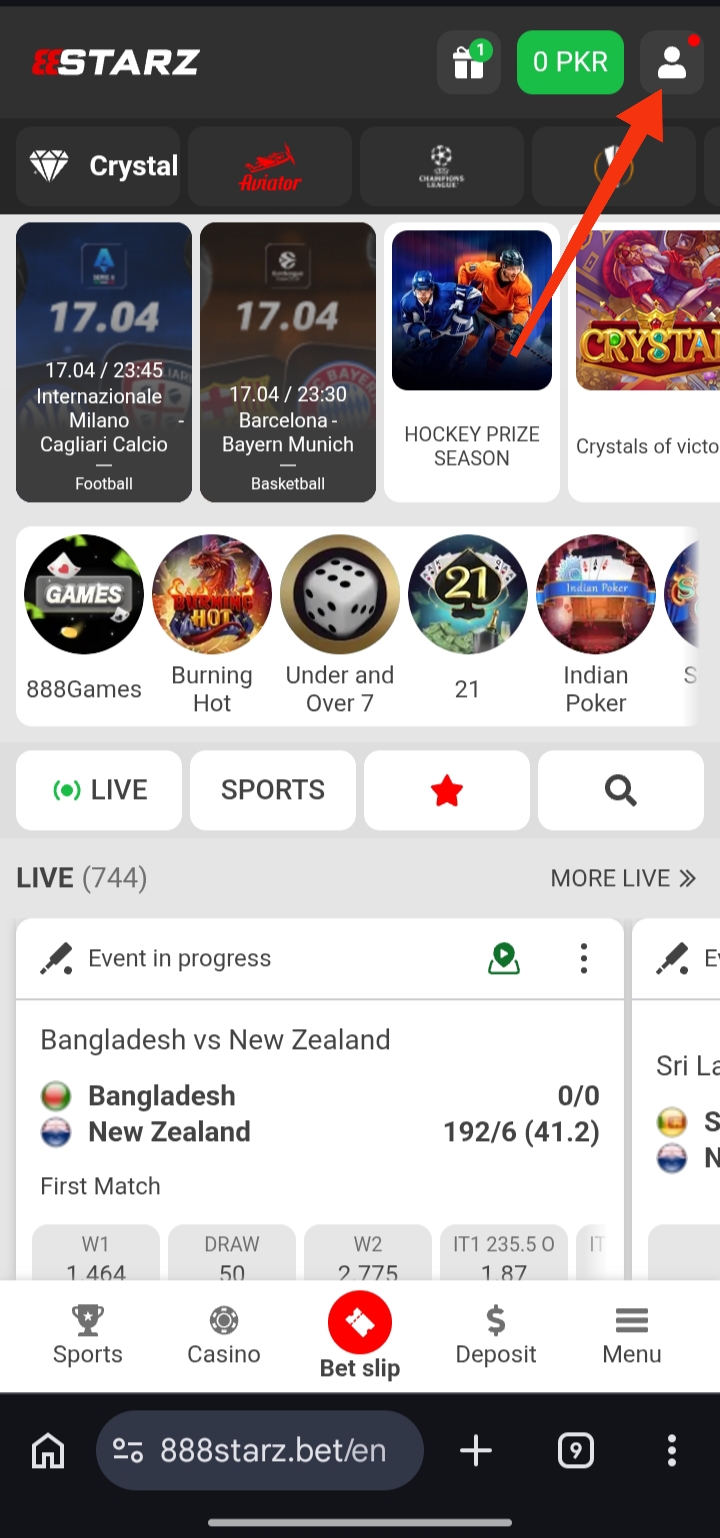Tap the search magnifier button
This screenshot has height=1538, width=720.
[621, 791]
